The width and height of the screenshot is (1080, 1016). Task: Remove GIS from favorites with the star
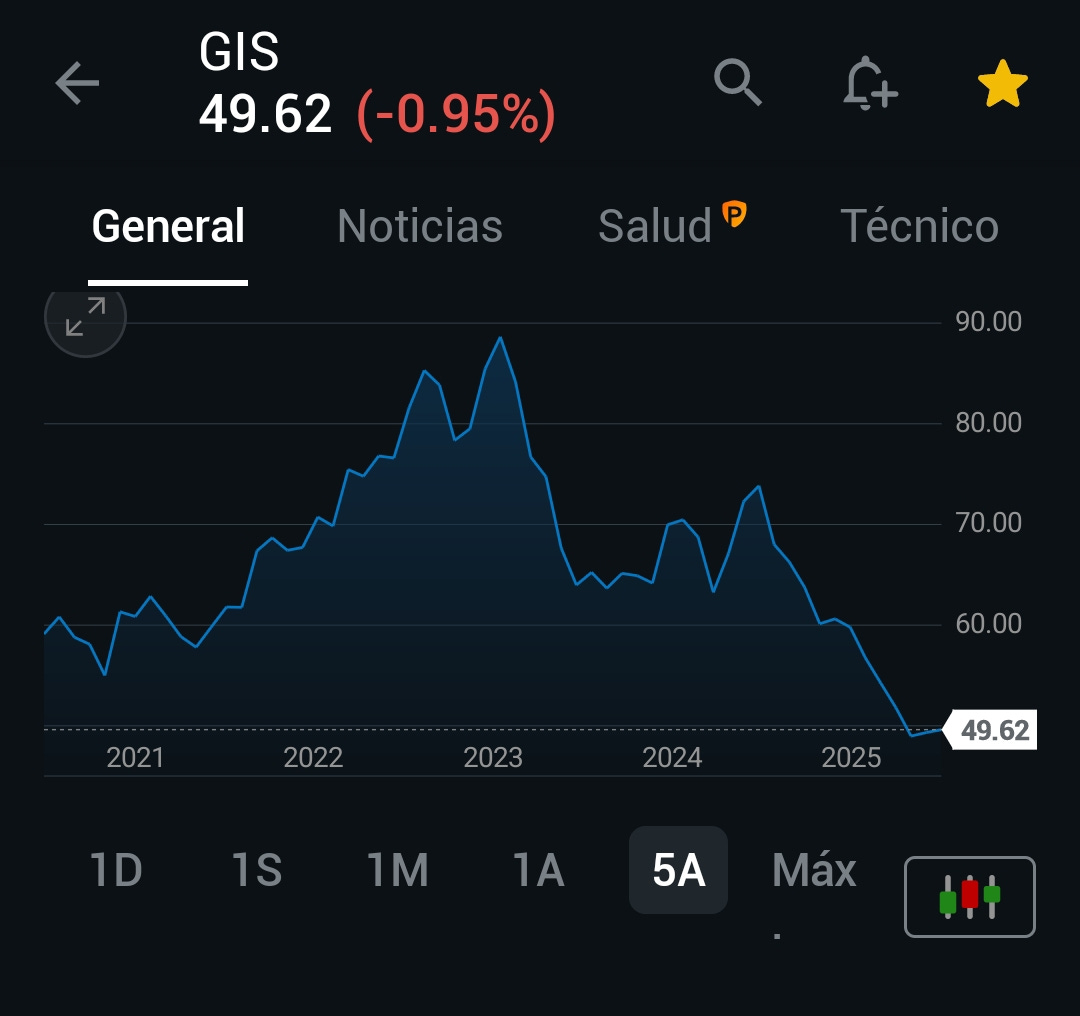pos(1002,85)
